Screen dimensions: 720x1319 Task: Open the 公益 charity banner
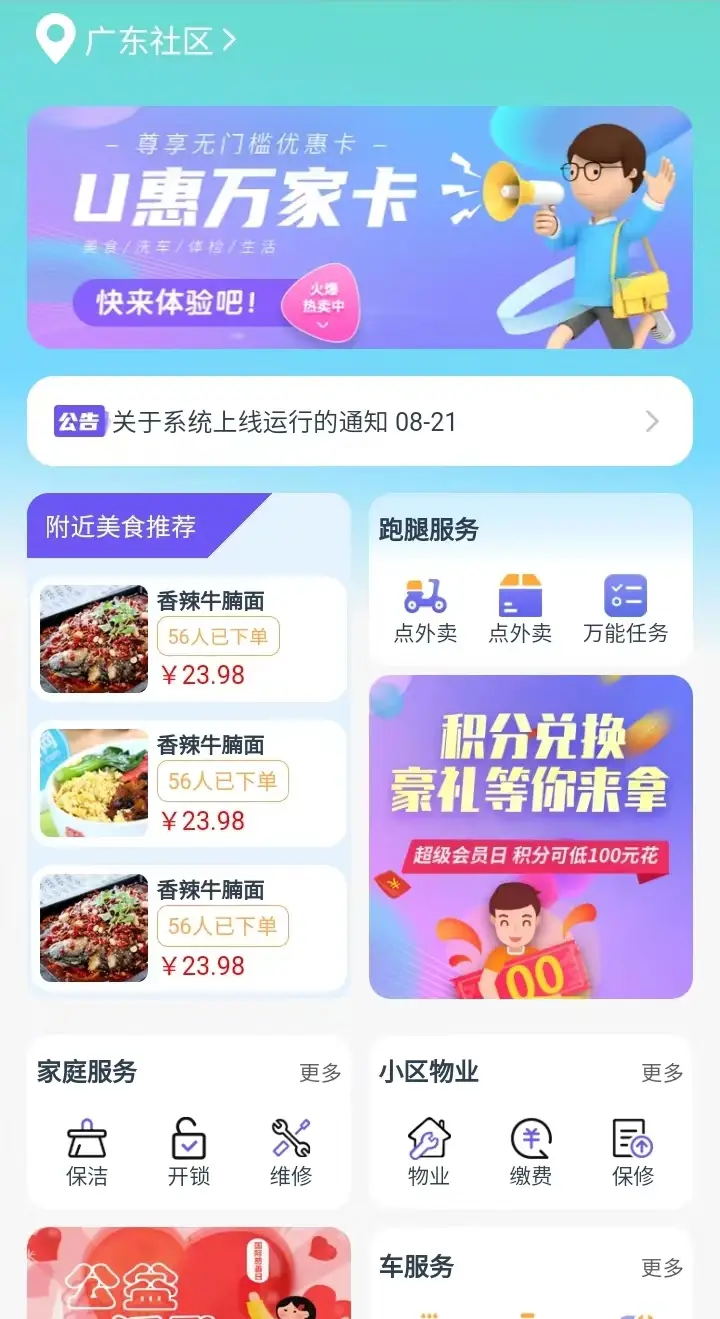189,1275
